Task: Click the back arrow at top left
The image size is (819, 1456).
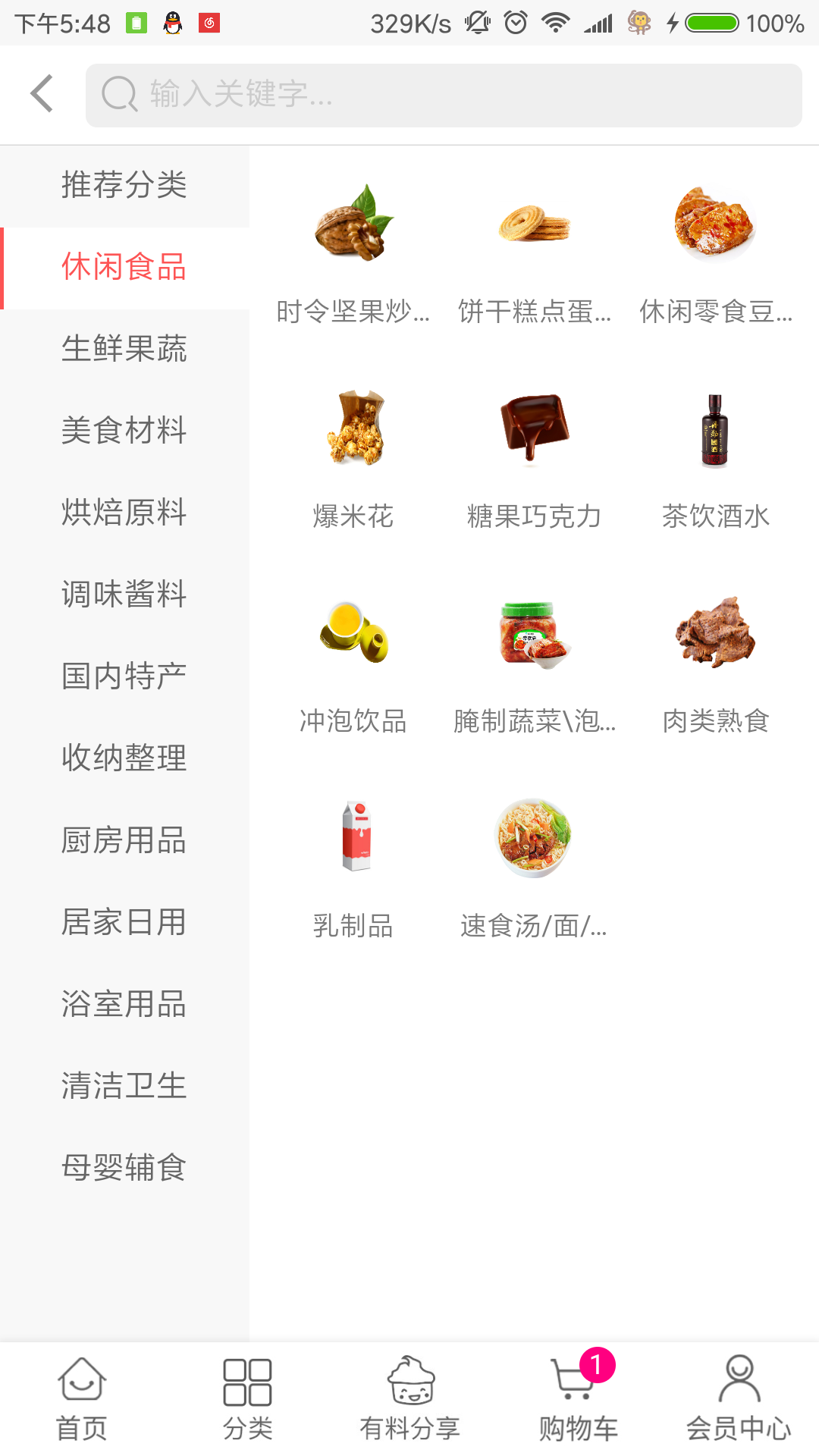Action: [x=39, y=93]
